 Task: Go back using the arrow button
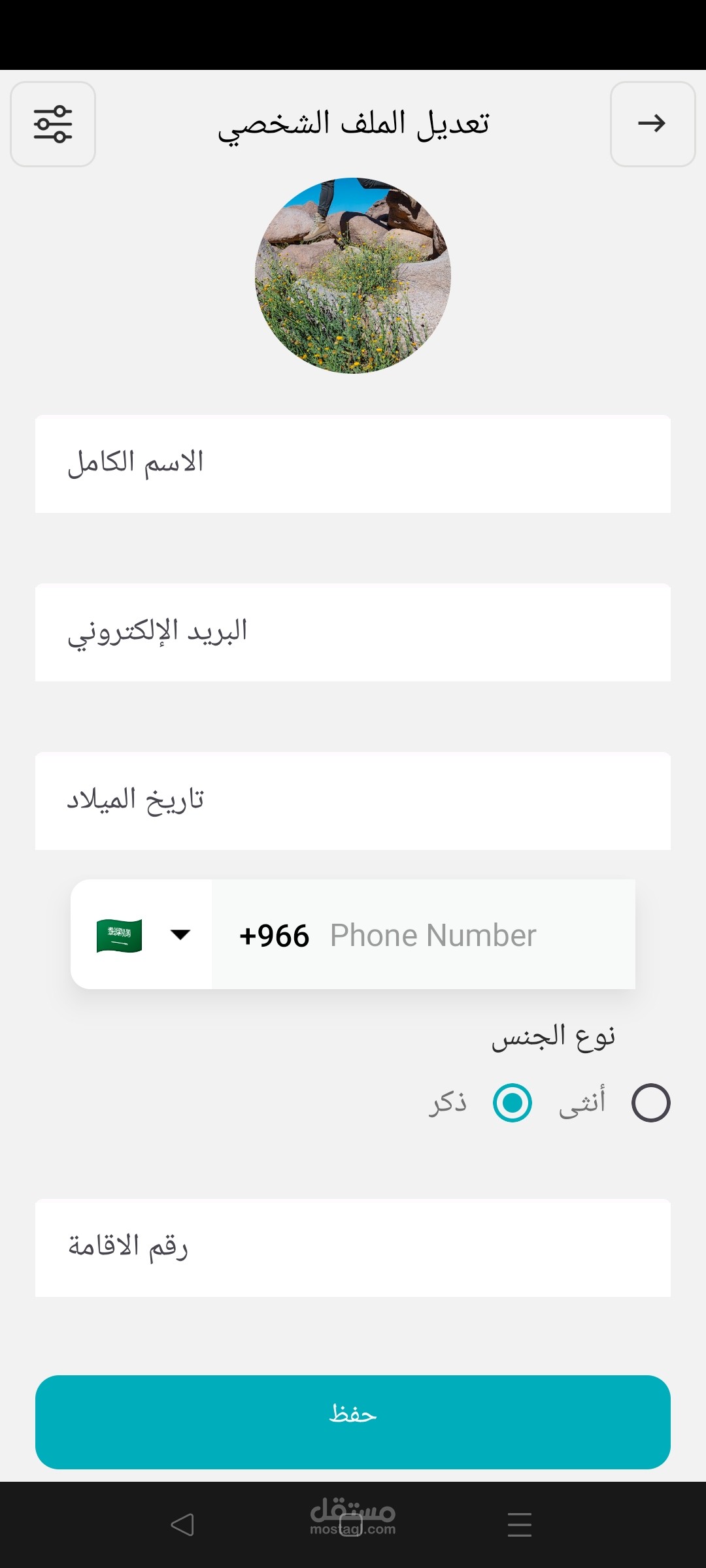coord(652,124)
